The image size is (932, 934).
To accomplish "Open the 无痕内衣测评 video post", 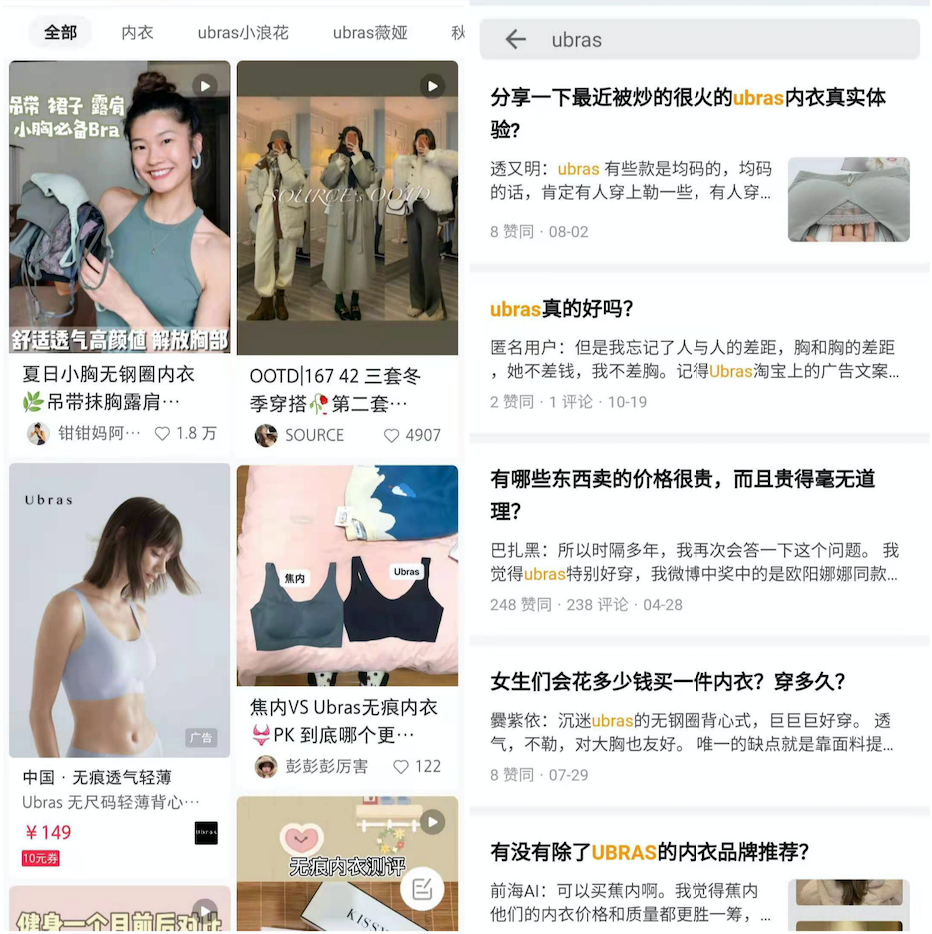I will click(330, 850).
